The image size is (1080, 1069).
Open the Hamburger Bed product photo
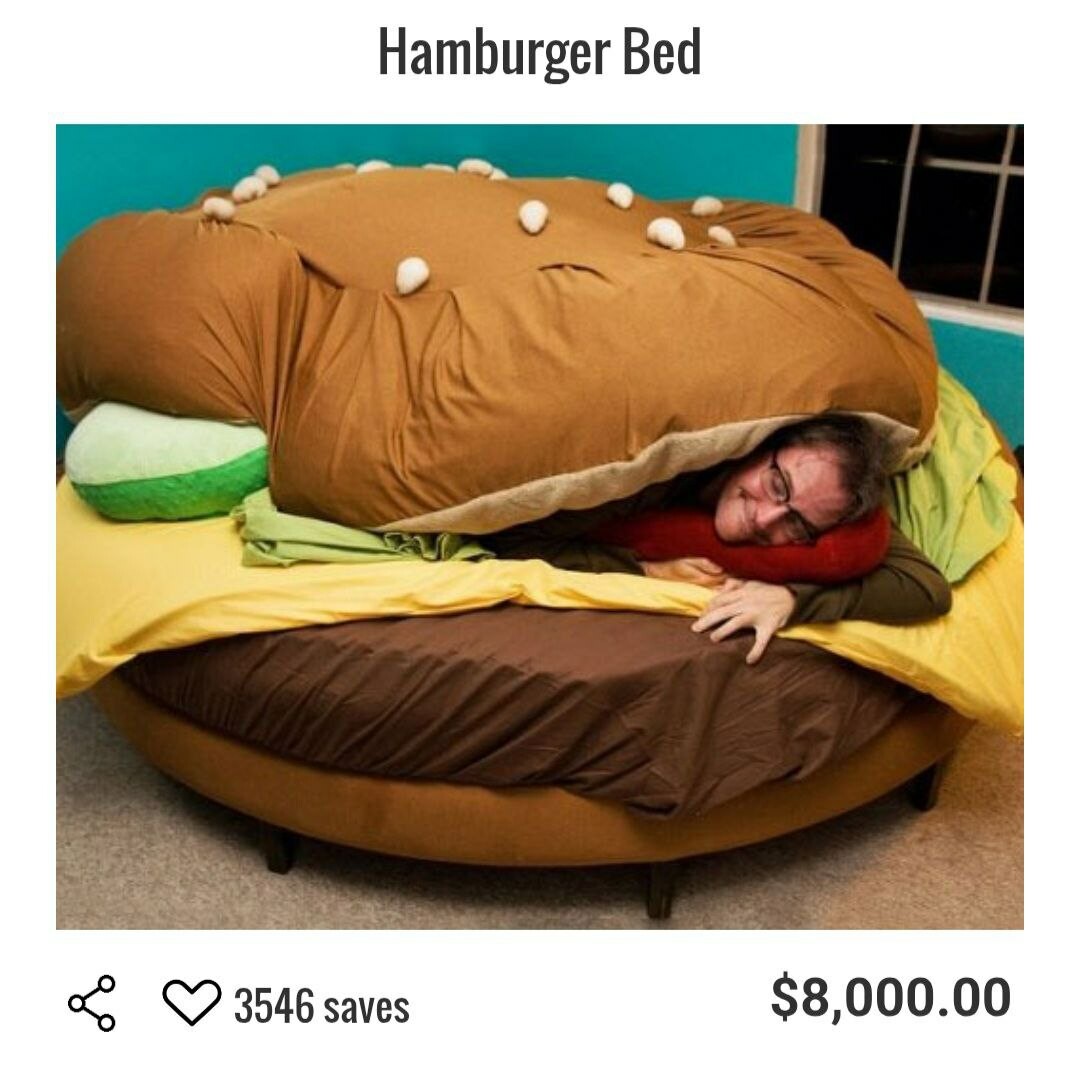click(540, 527)
